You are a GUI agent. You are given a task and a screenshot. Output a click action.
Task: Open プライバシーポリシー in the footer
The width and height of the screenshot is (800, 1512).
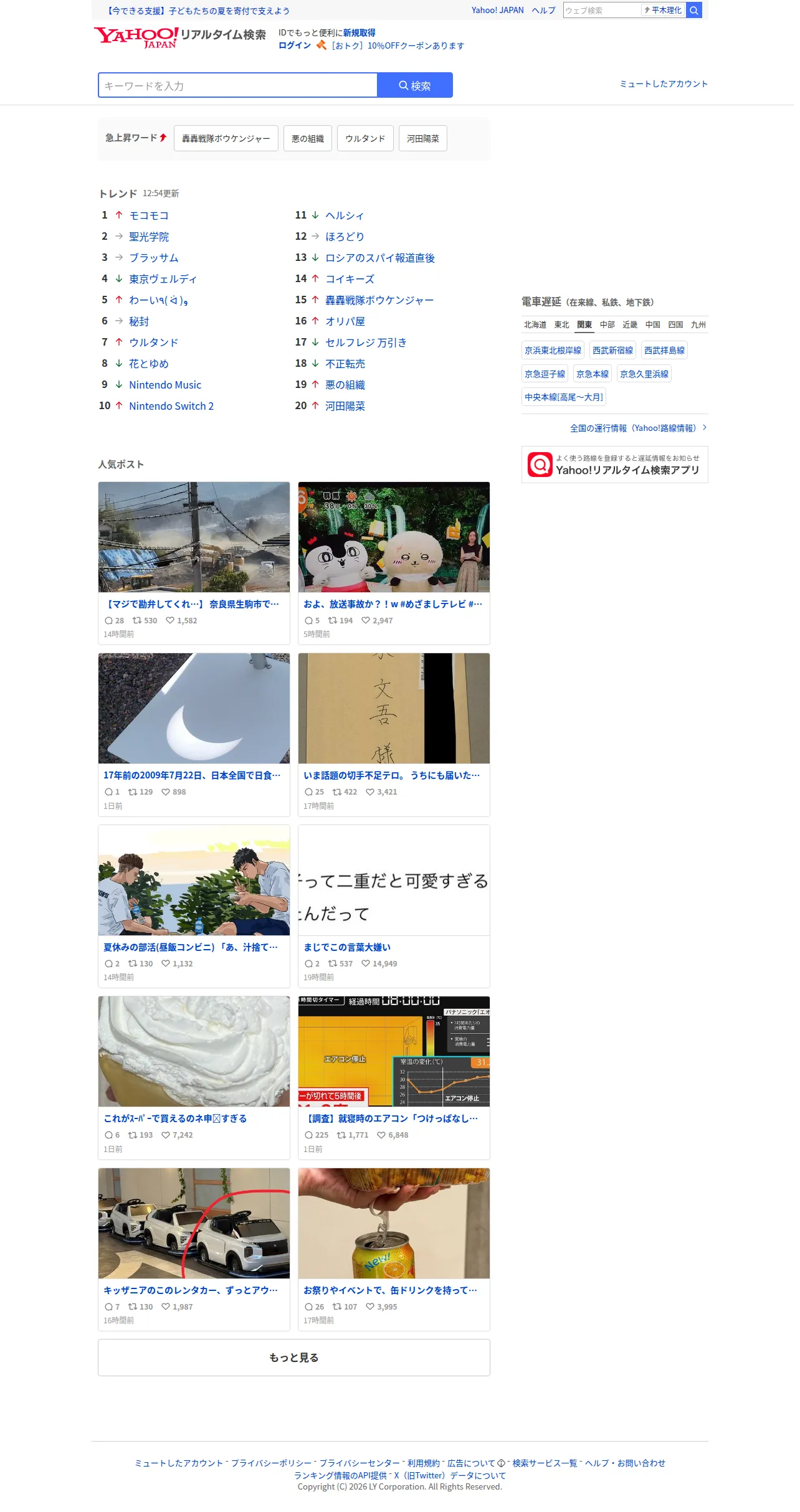[271, 1463]
